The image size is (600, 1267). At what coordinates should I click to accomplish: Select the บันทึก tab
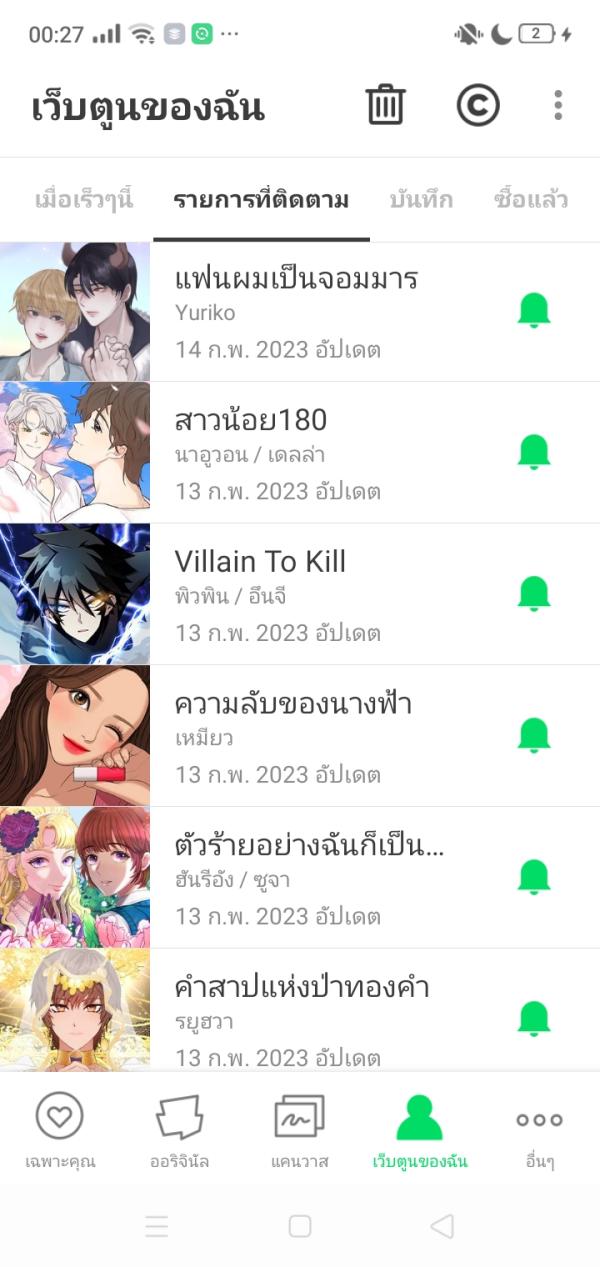tap(421, 199)
